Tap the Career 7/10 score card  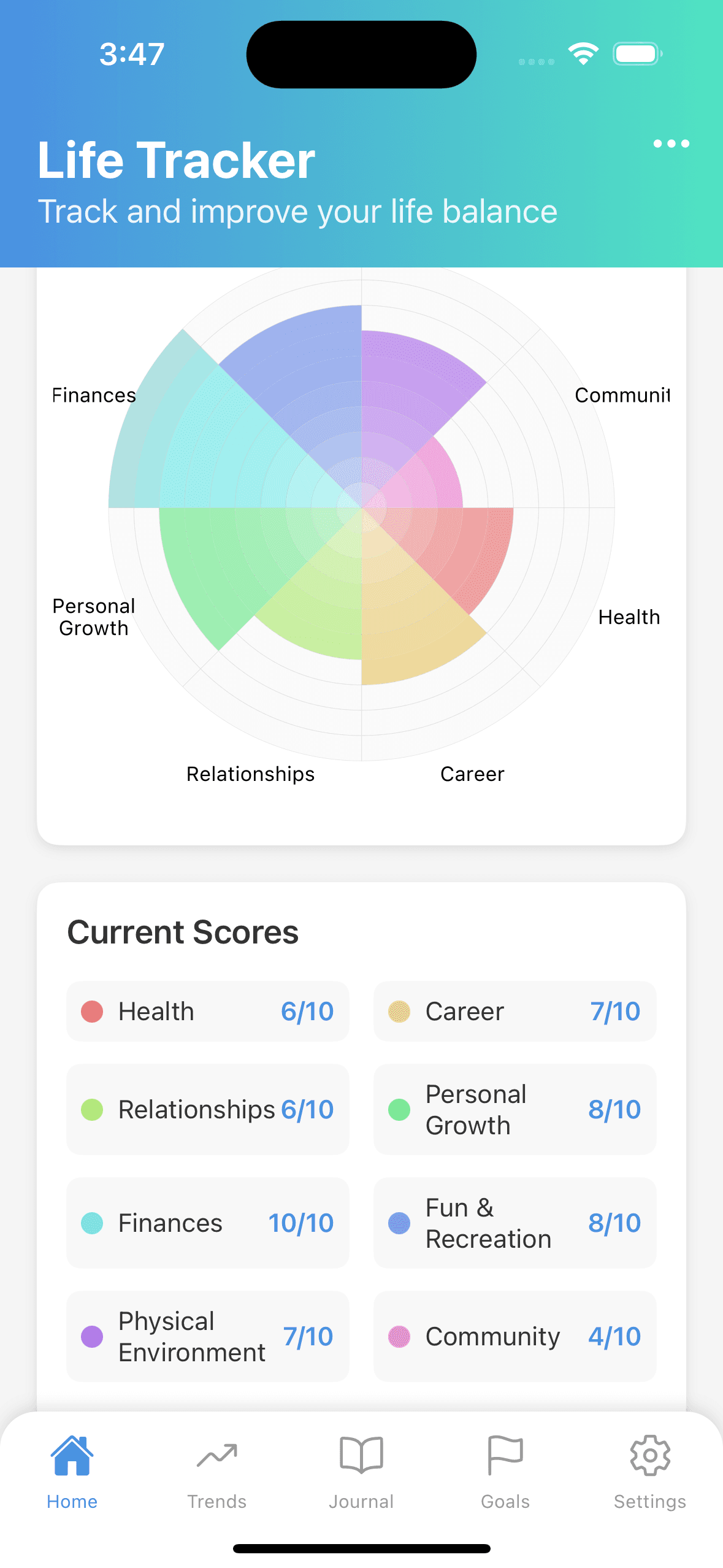tap(515, 1011)
